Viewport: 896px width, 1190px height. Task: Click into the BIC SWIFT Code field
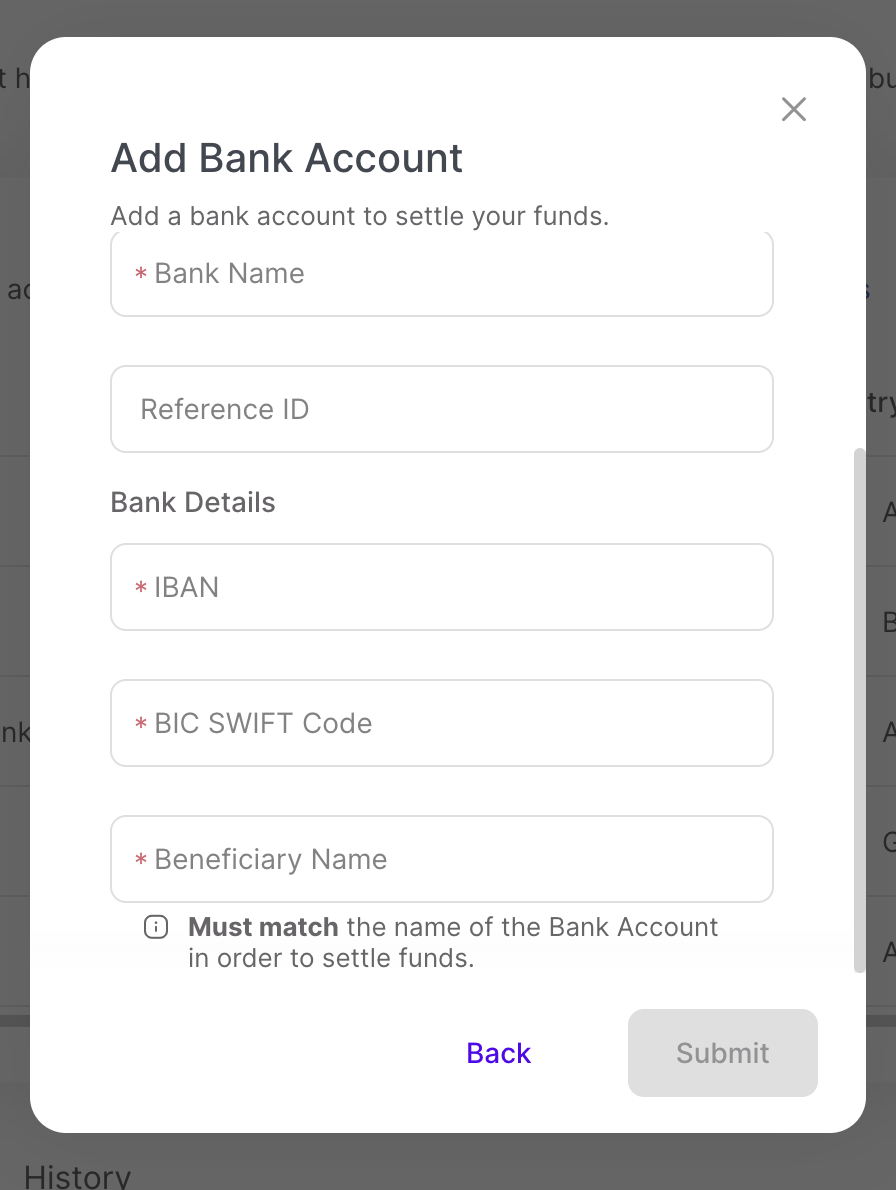click(442, 723)
